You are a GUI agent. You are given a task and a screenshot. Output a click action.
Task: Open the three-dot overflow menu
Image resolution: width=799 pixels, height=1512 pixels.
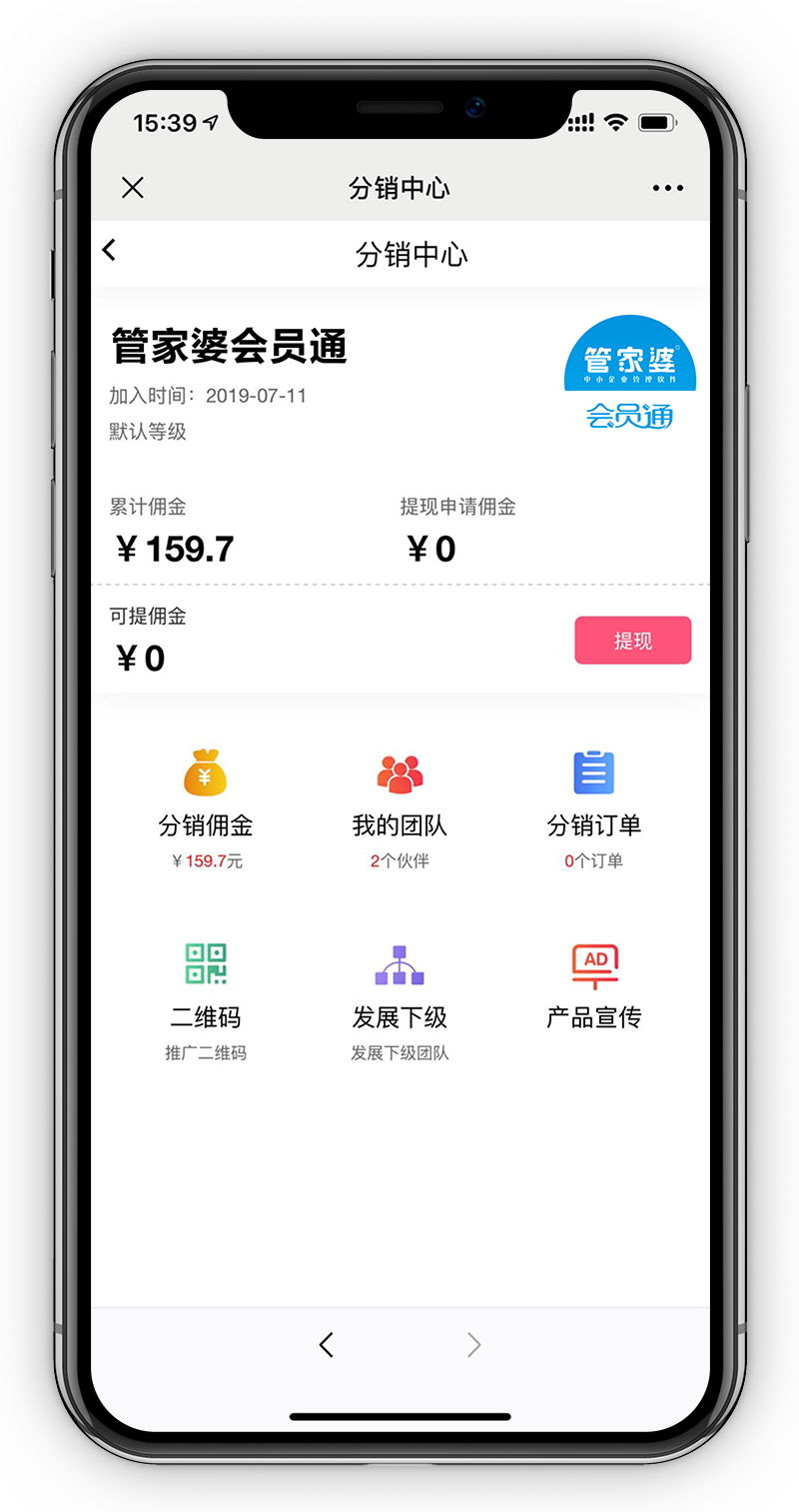[x=667, y=188]
